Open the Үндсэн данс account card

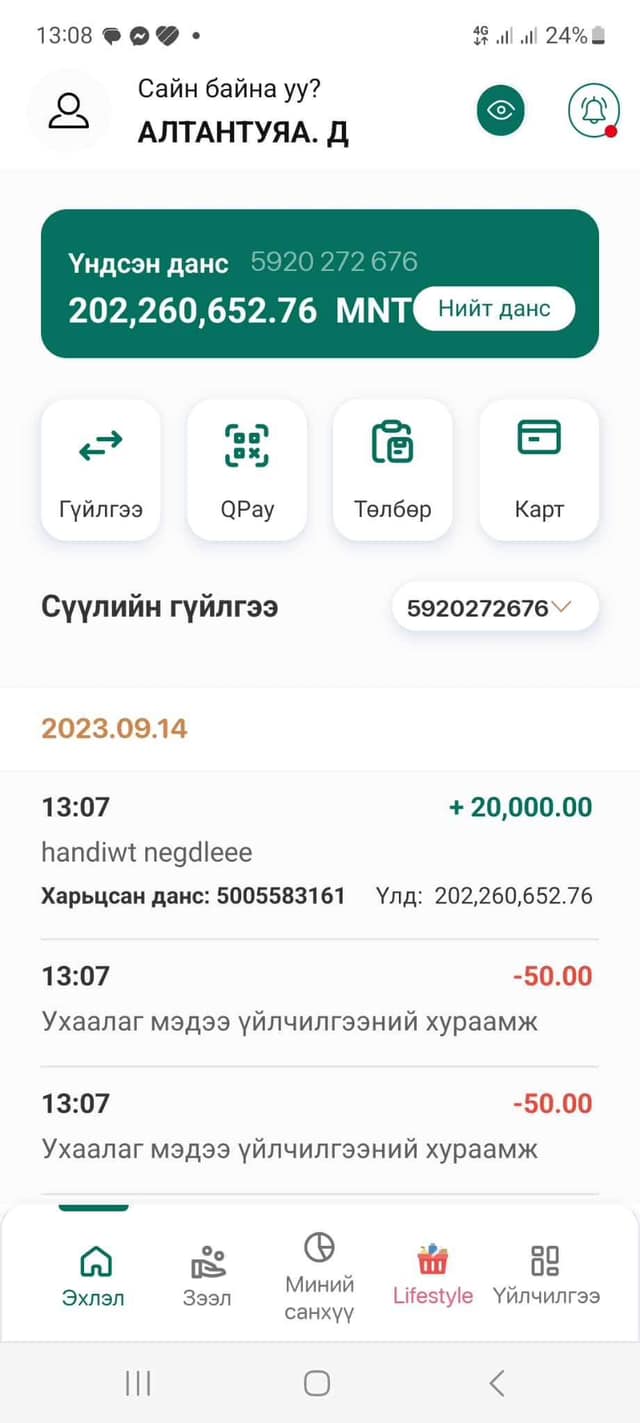pyautogui.click(x=320, y=283)
